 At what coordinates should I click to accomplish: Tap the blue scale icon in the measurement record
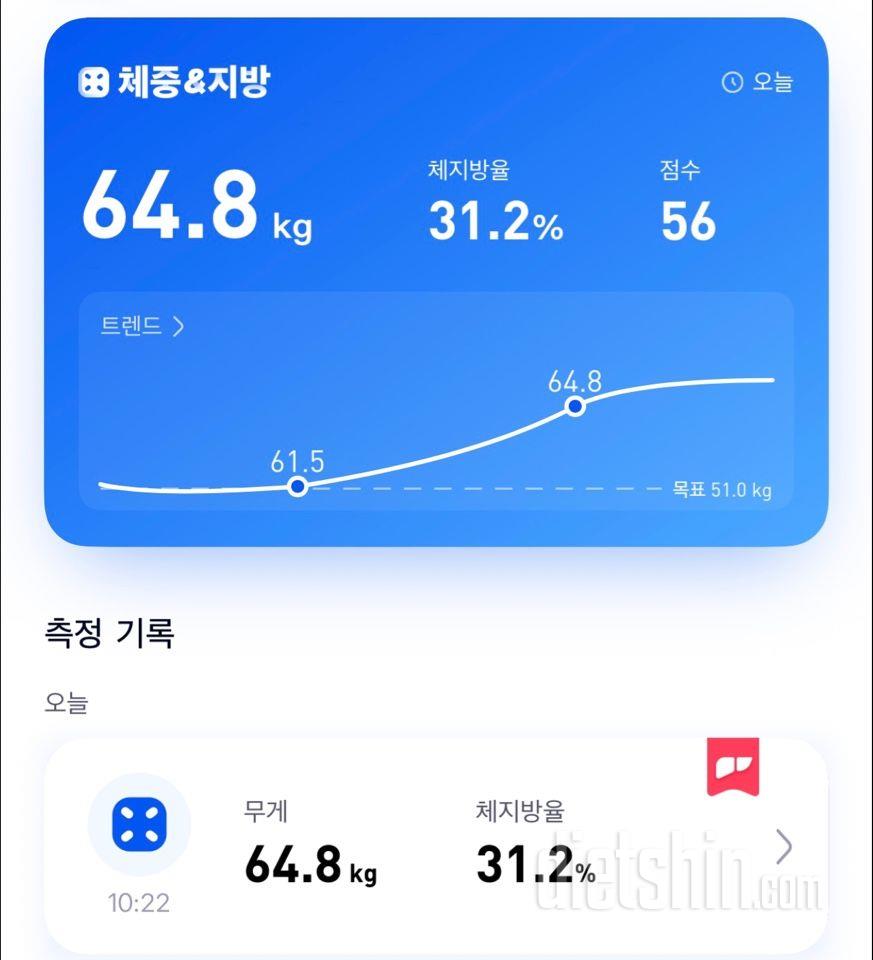(137, 824)
